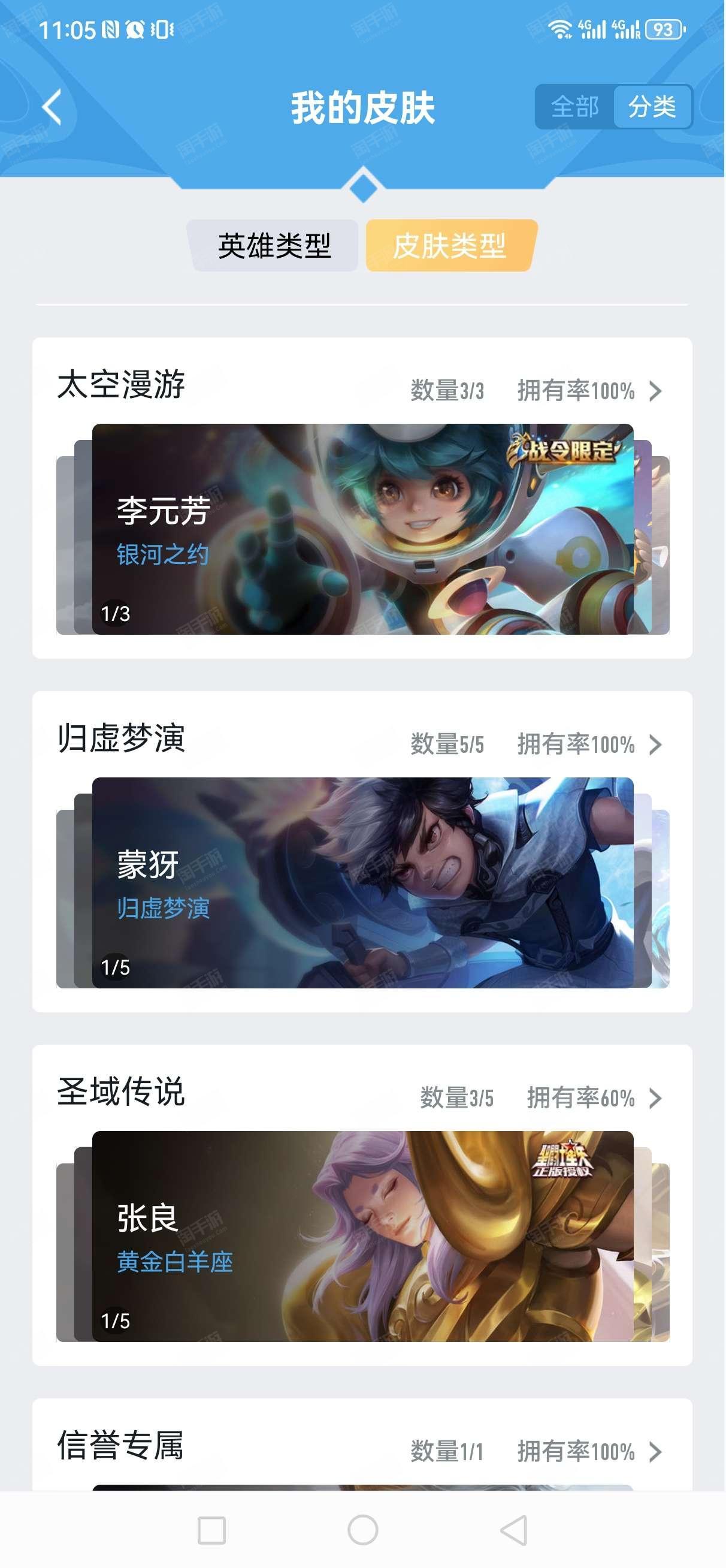
Task: Switch to the 英雄类型 tab
Action: (x=273, y=245)
